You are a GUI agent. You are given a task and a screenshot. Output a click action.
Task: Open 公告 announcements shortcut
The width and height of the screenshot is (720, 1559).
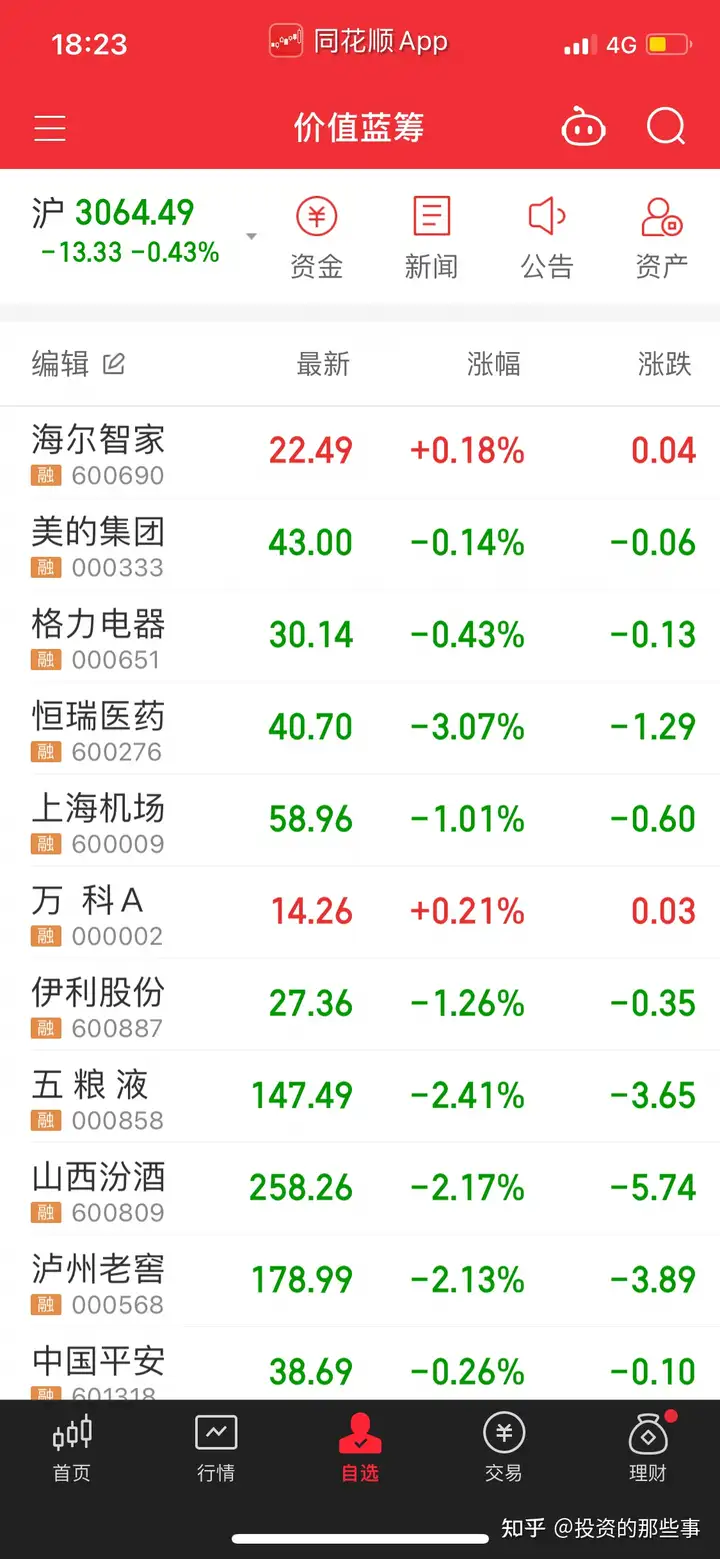(547, 238)
